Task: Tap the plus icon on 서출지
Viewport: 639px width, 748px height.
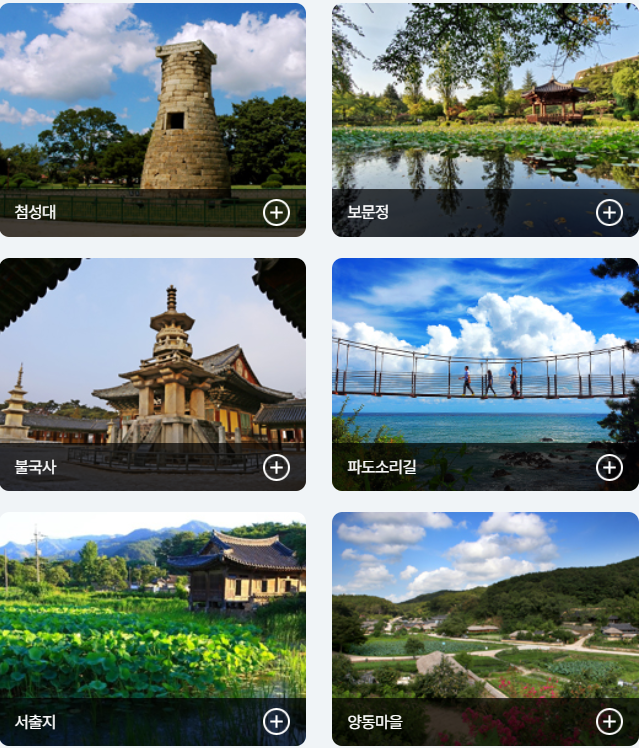Action: (x=277, y=722)
